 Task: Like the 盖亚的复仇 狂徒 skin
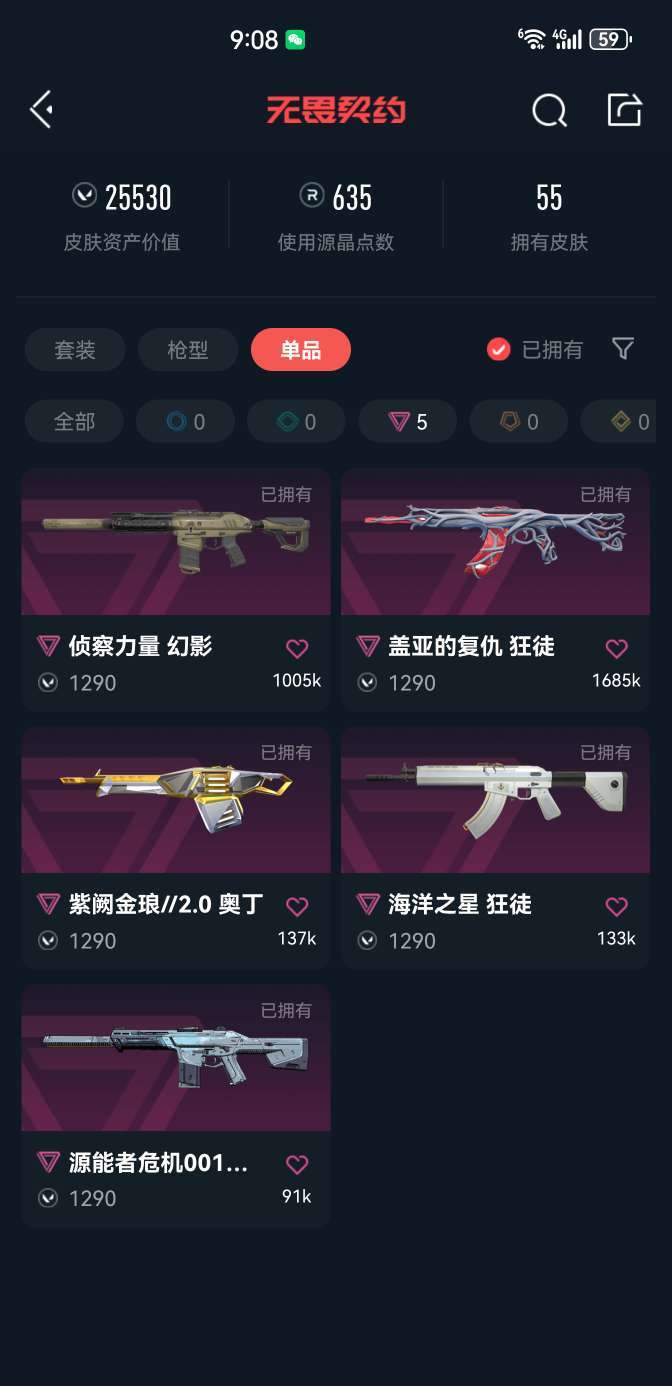[617, 648]
